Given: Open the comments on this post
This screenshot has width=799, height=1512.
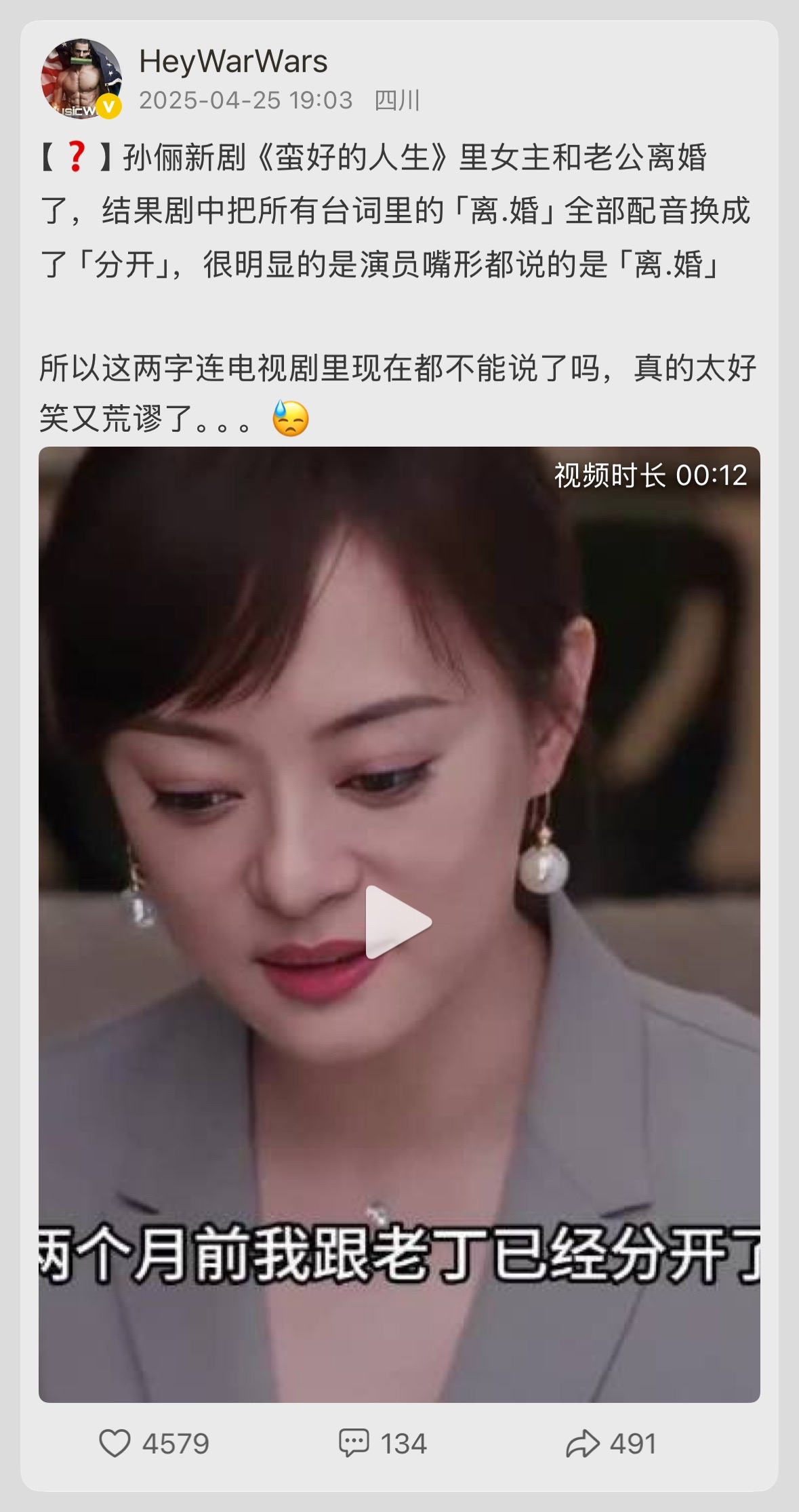Looking at the screenshot, I should point(383,1444).
